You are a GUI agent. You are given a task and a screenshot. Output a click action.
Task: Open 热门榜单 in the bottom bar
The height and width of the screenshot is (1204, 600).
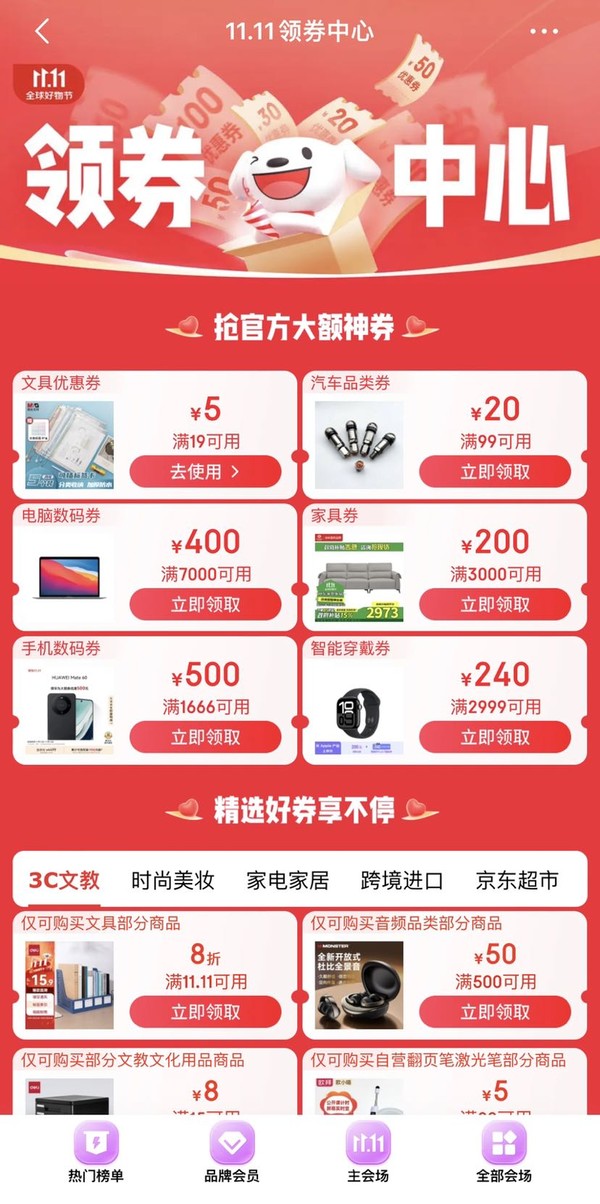(x=96, y=1152)
